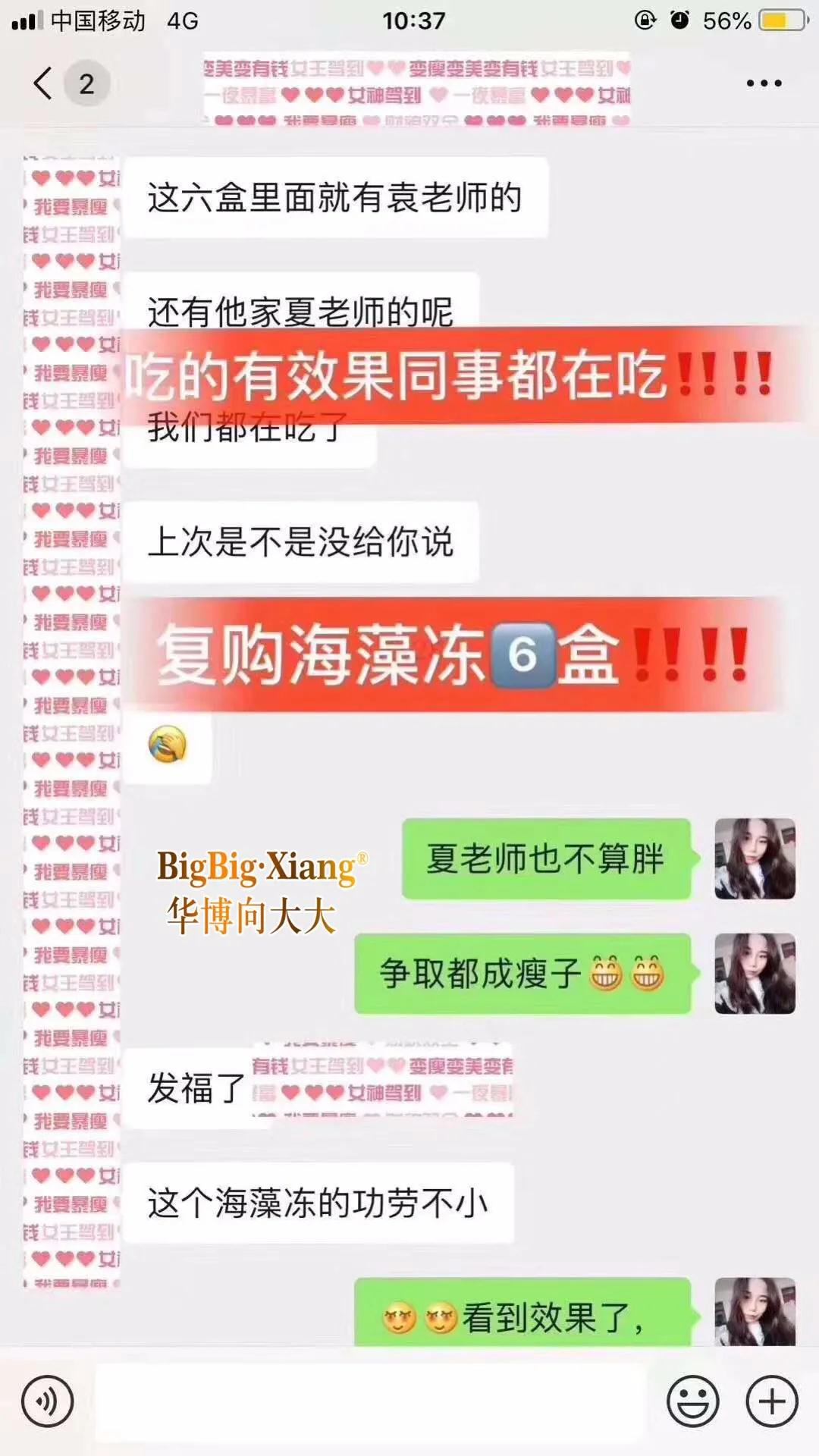Focus the message text field
The width and height of the screenshot is (819, 1456).
(x=372, y=1401)
